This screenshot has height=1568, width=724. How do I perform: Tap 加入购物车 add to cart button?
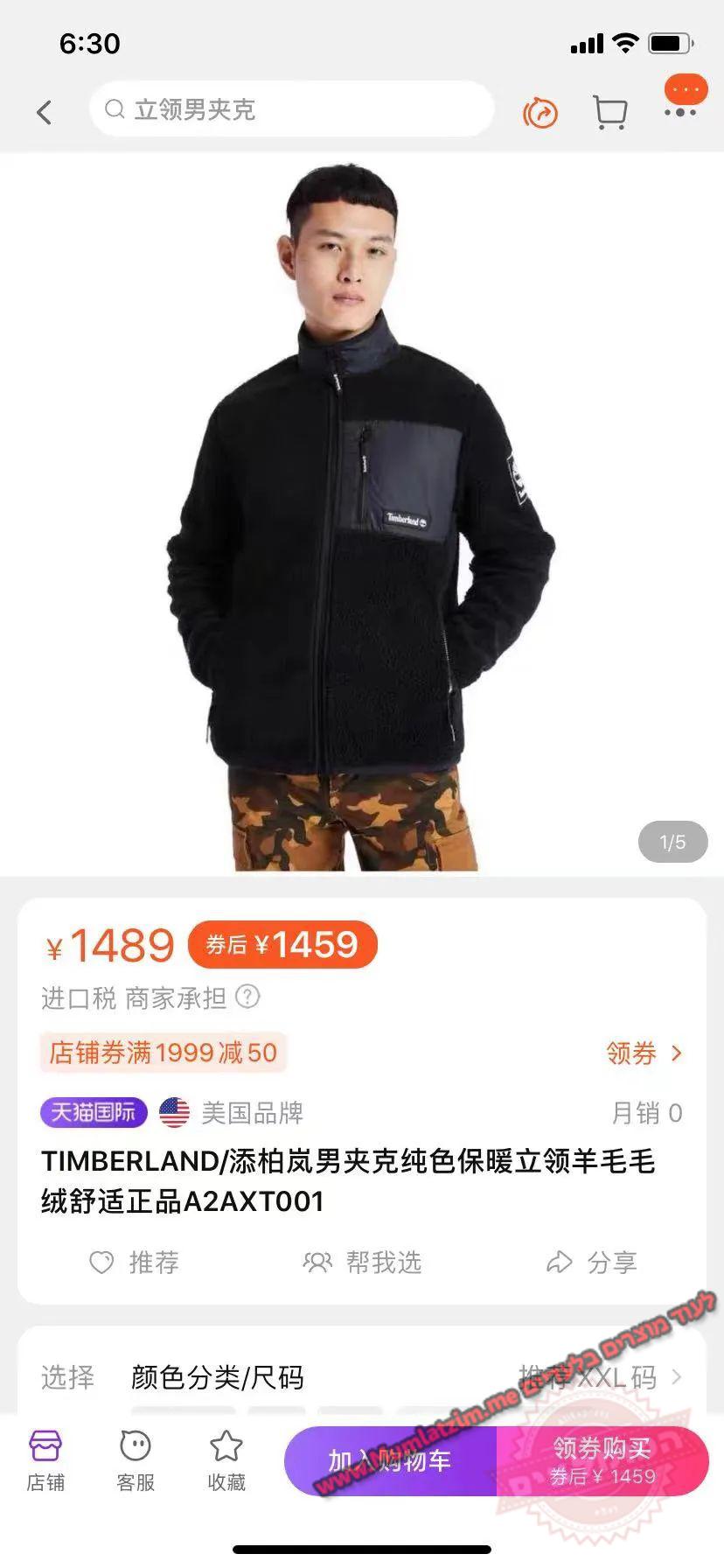point(390,1460)
